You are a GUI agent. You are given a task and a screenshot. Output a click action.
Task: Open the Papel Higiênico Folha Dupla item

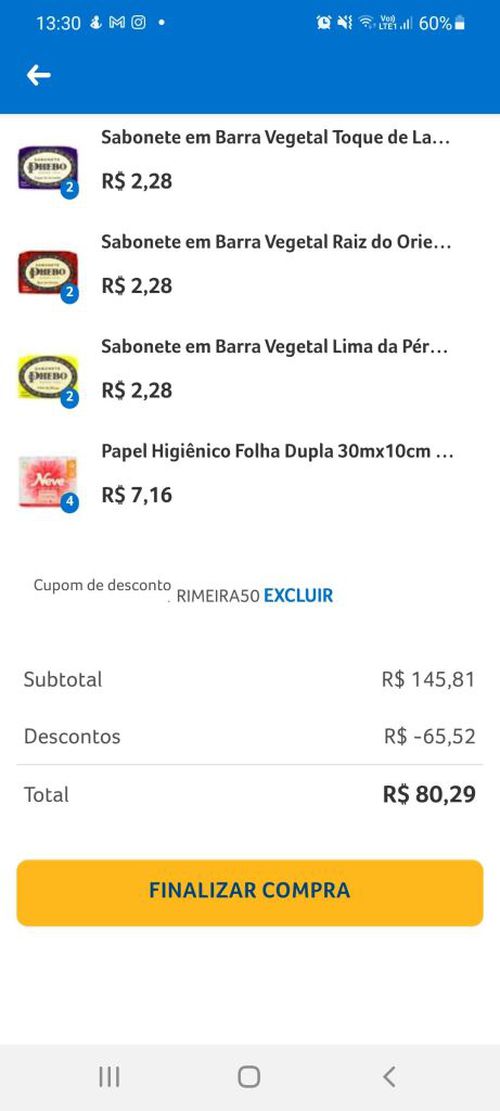tap(250, 474)
